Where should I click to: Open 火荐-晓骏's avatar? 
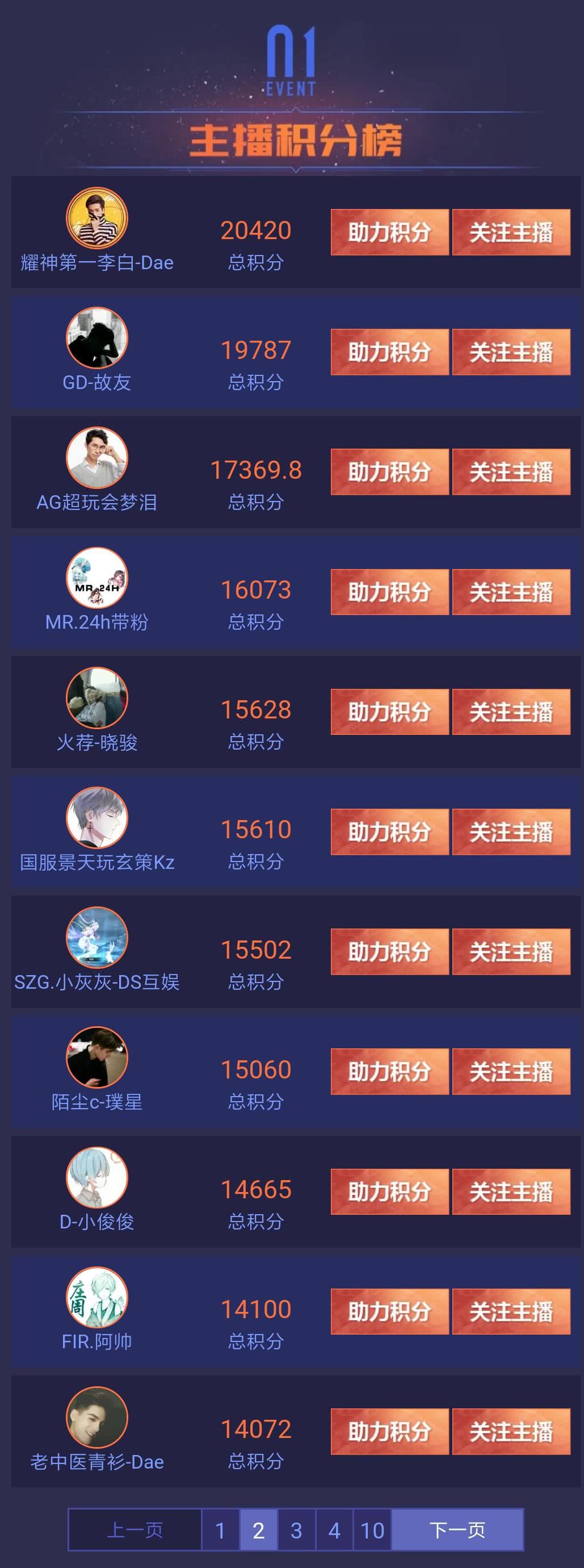[98, 698]
